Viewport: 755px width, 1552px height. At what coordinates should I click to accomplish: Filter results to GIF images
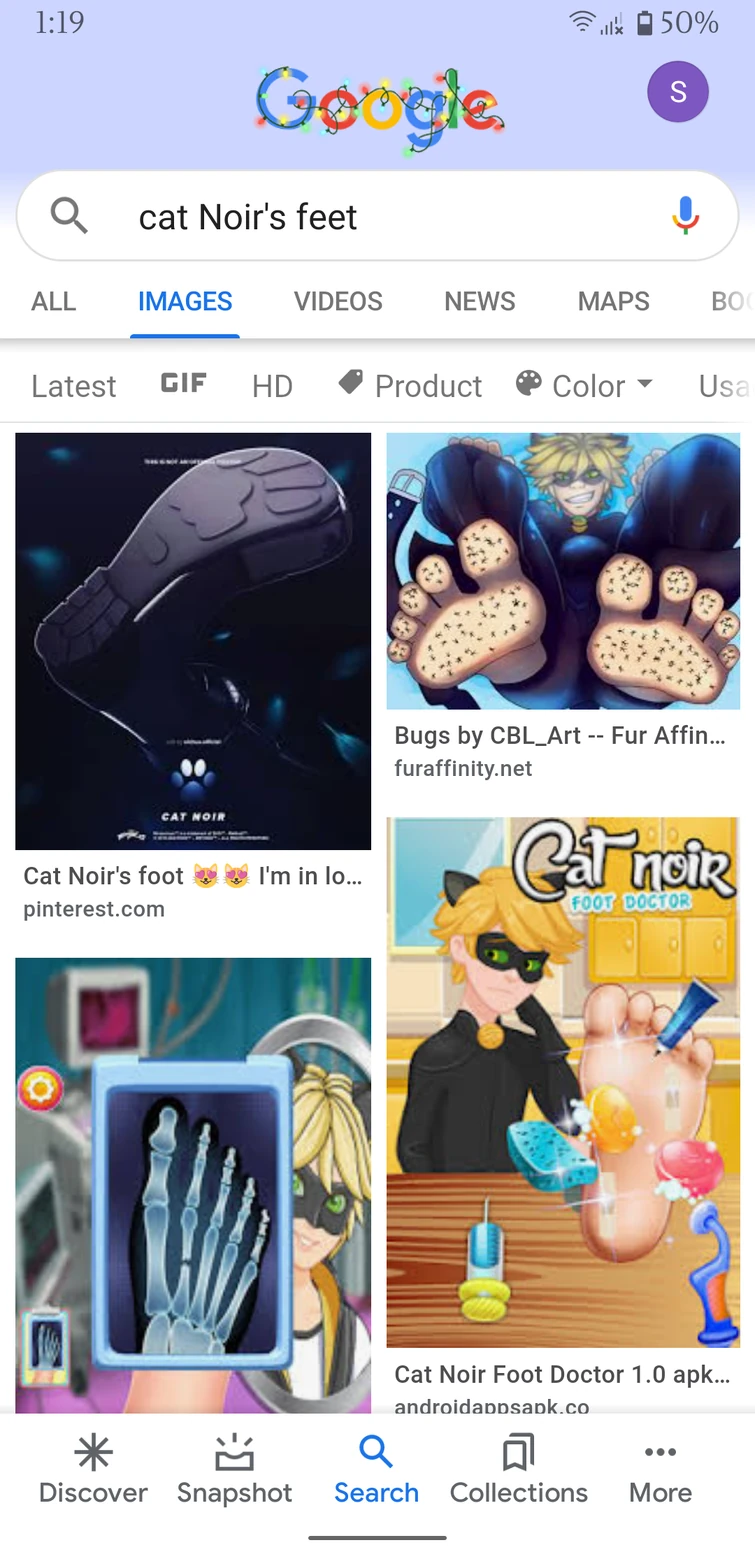(184, 384)
